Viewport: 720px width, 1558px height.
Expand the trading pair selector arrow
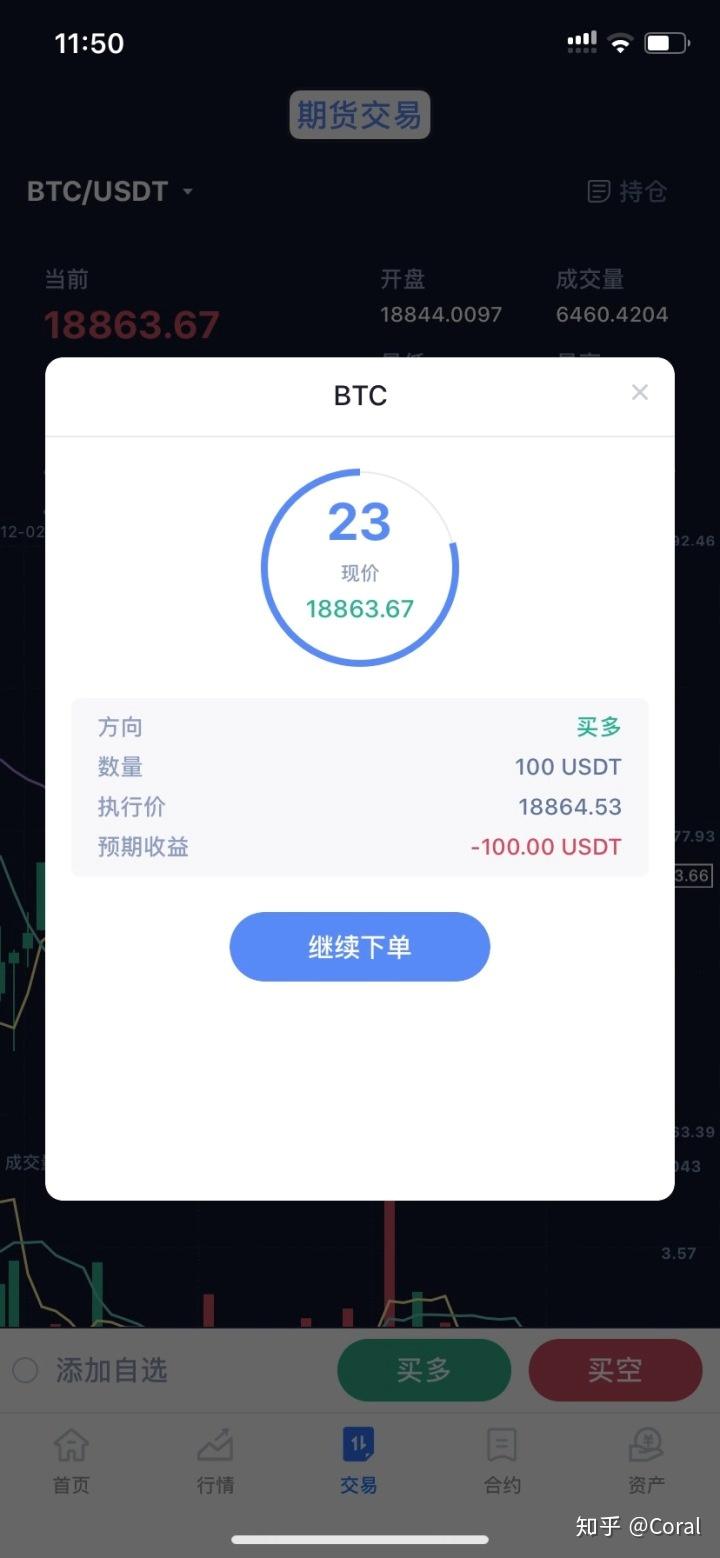[186, 193]
